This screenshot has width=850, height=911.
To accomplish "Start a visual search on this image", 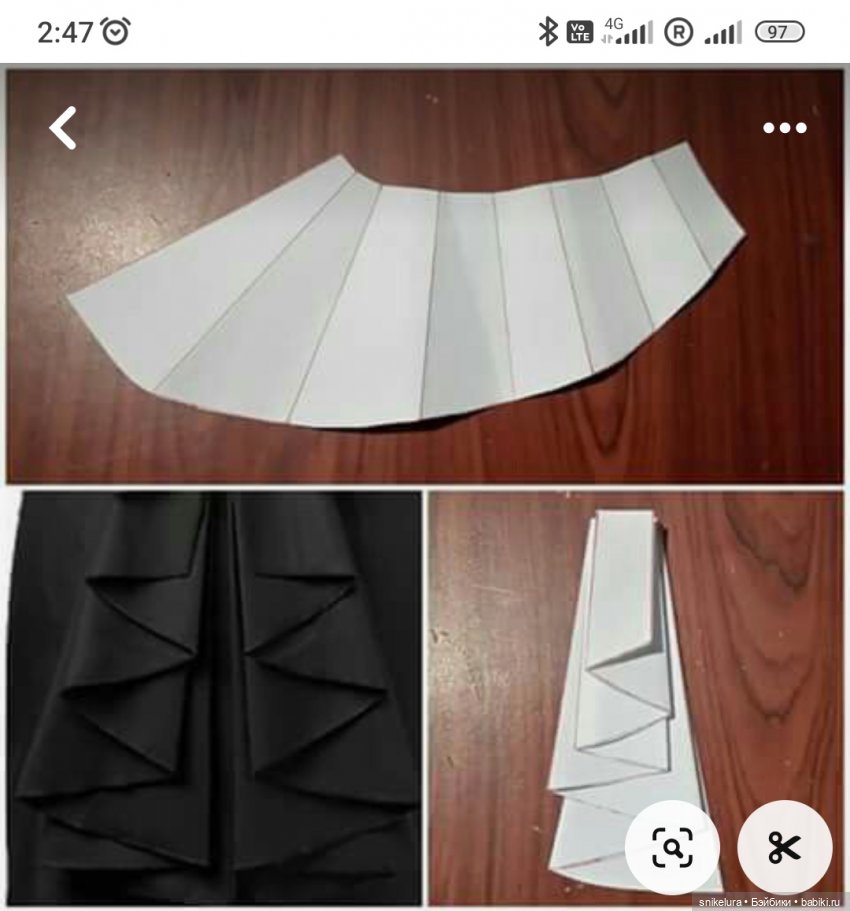I will pyautogui.click(x=672, y=847).
